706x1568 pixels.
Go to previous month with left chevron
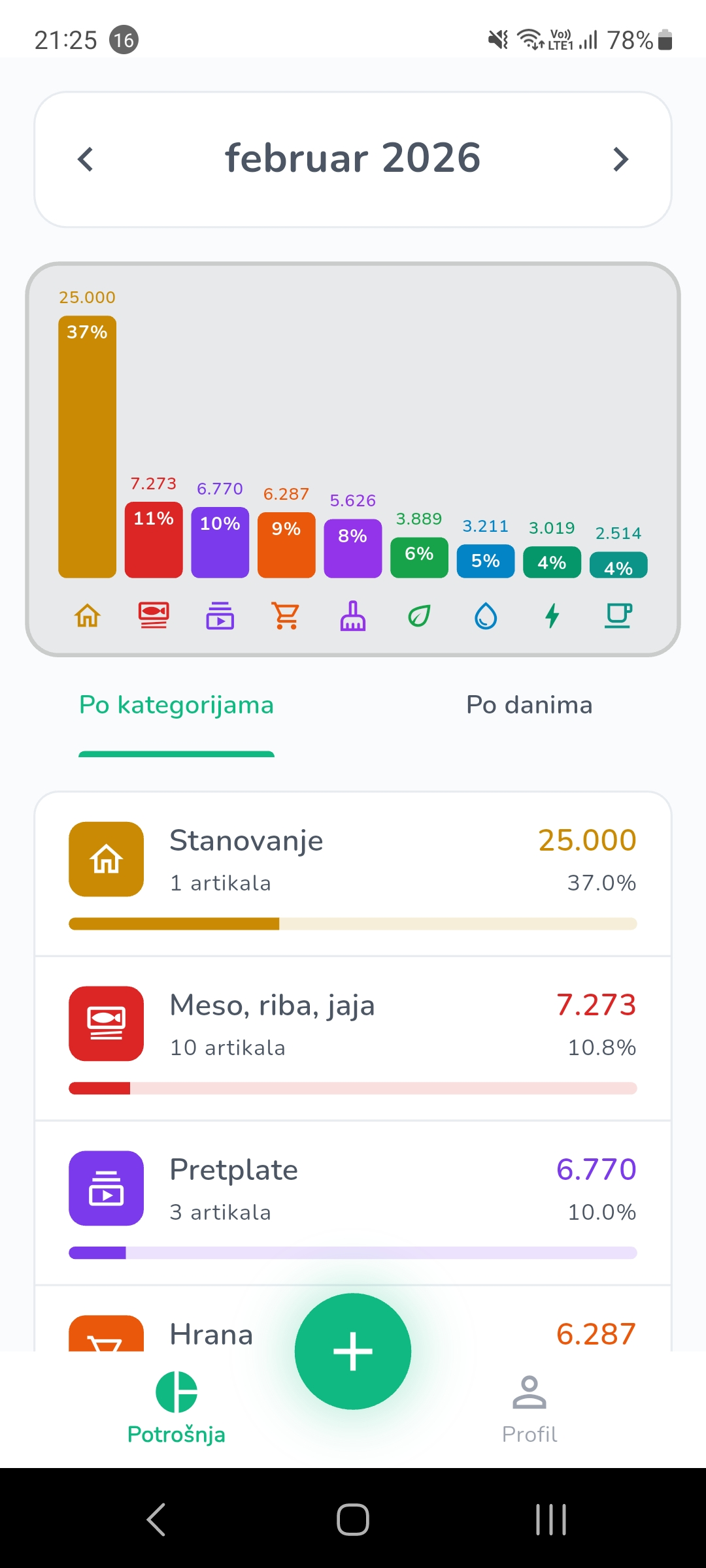pyautogui.click(x=86, y=159)
